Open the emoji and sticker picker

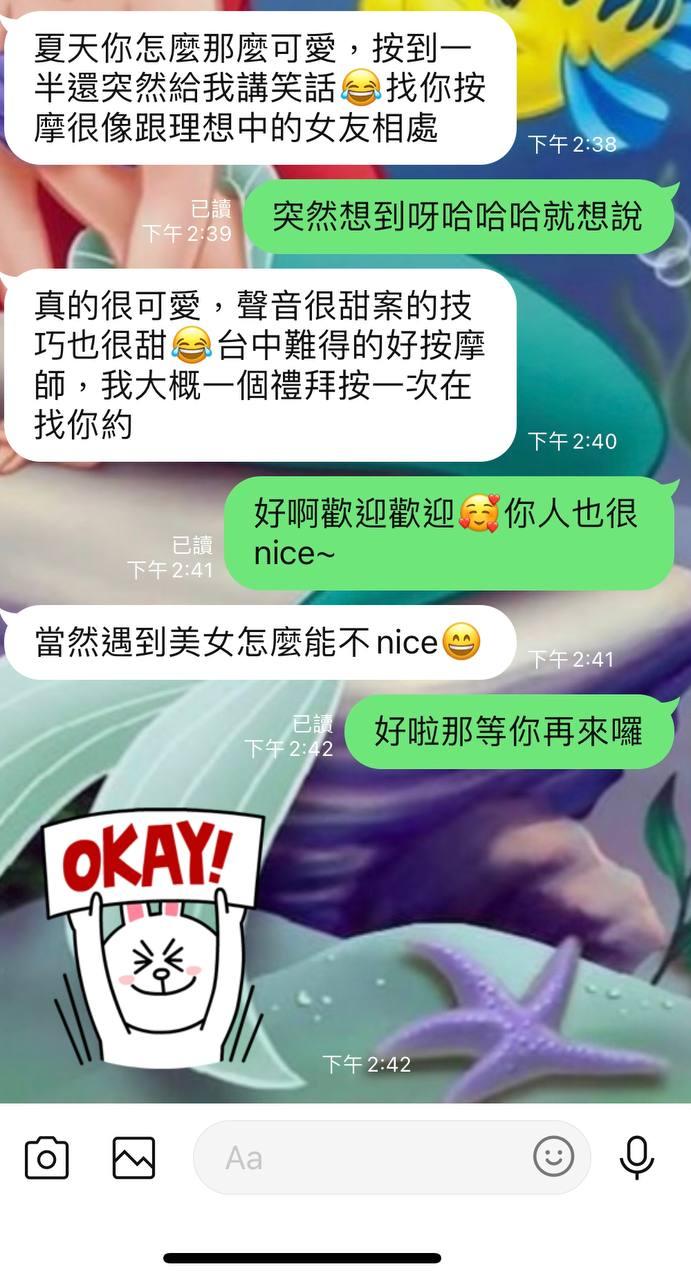[x=553, y=1157]
